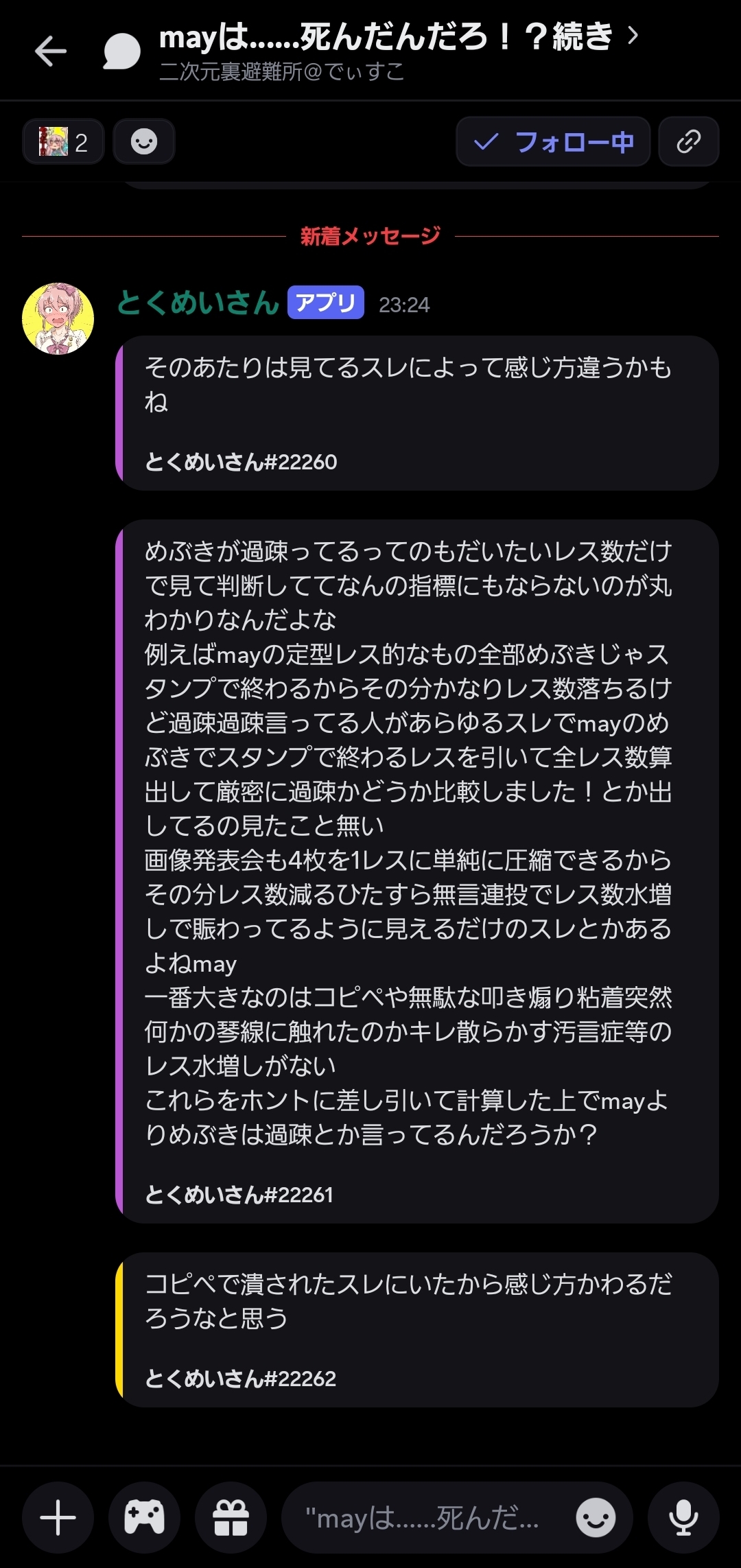Launch activities with the game controller icon
741x1568 pixels.
click(144, 1517)
